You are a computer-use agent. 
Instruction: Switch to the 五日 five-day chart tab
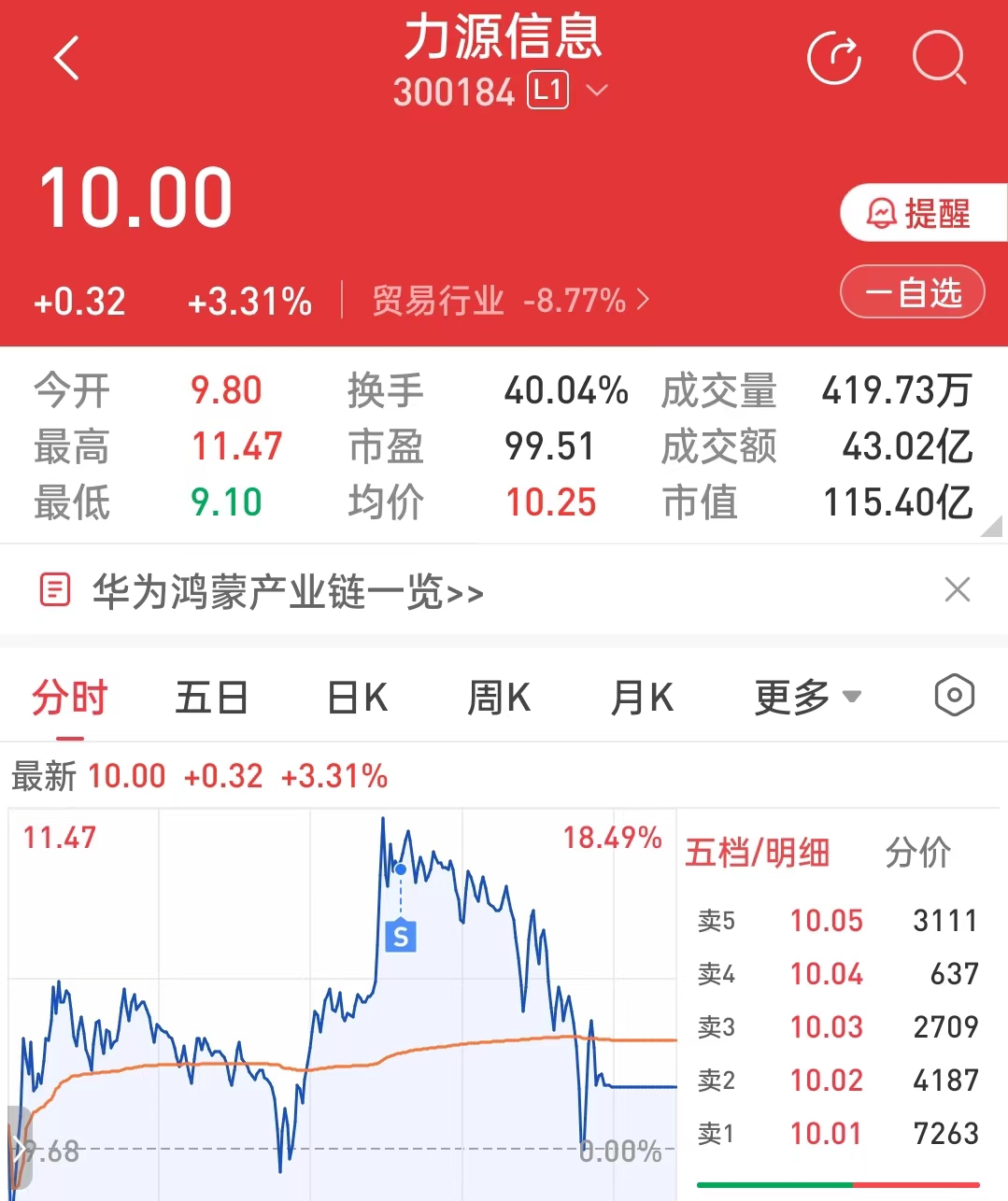point(212,696)
